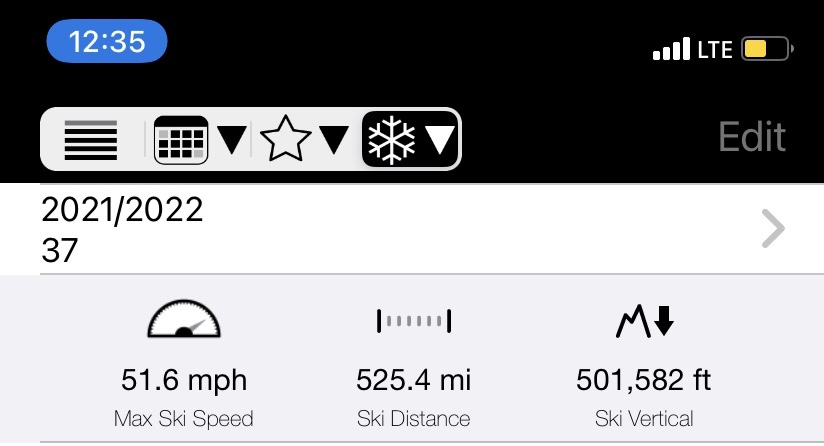Open the 2021/2022 season row
824x446 pixels.
411,229
